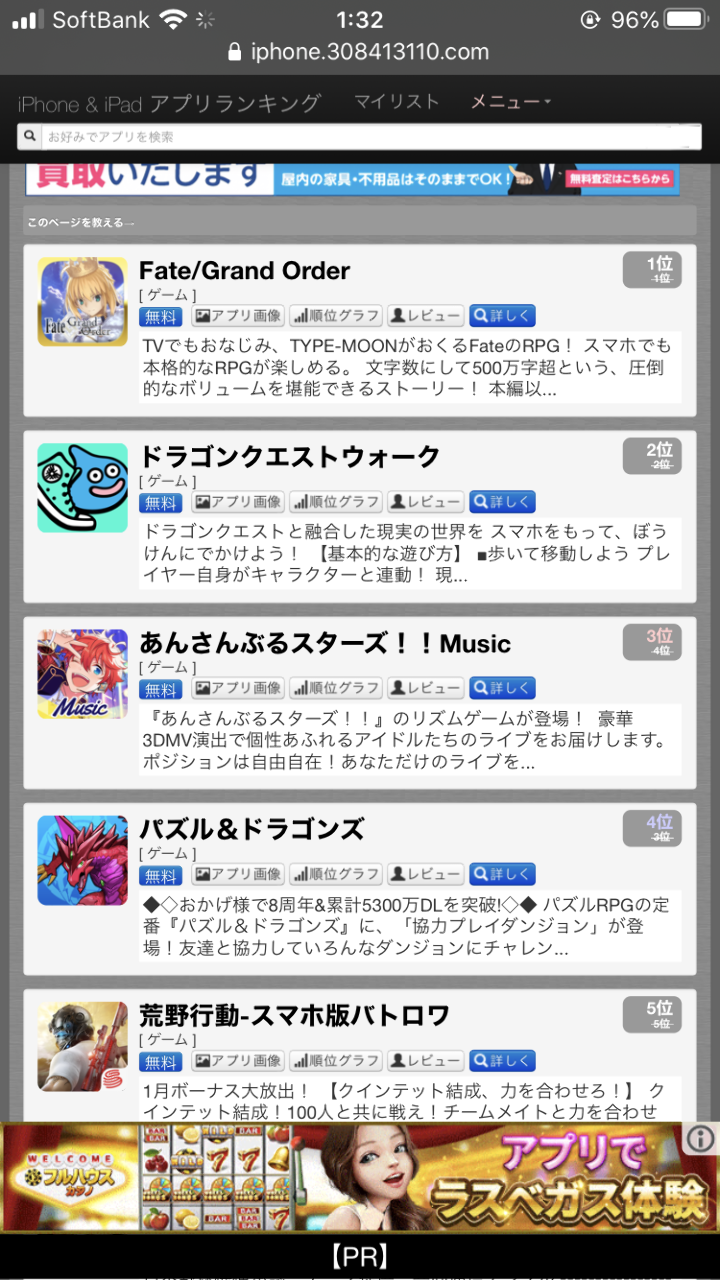The height and width of the screenshot is (1280, 720).
Task: Show 順位グラフ for ドラゴンクエストウォーク
Action: pyautogui.click(x=336, y=502)
